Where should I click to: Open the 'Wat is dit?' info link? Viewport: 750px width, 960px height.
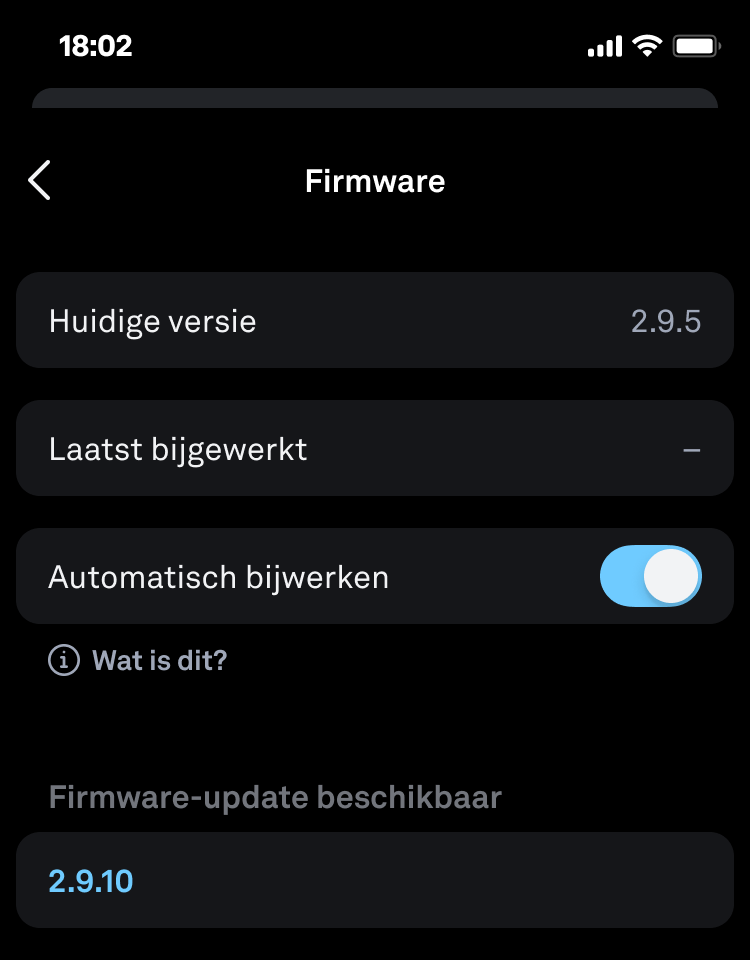pos(158,660)
